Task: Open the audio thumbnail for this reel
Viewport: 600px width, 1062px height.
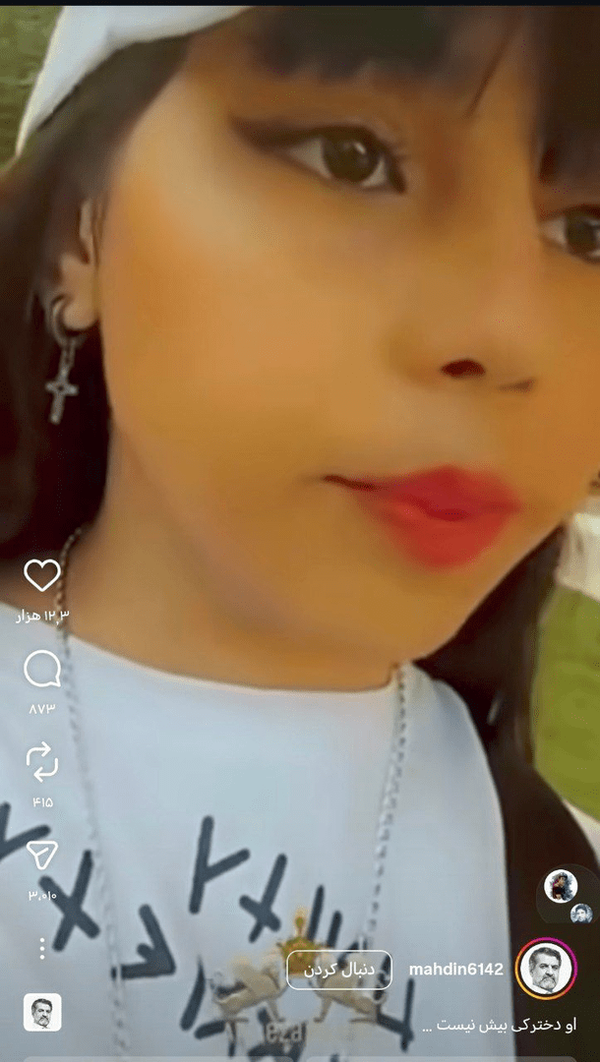Action: click(x=42, y=1012)
